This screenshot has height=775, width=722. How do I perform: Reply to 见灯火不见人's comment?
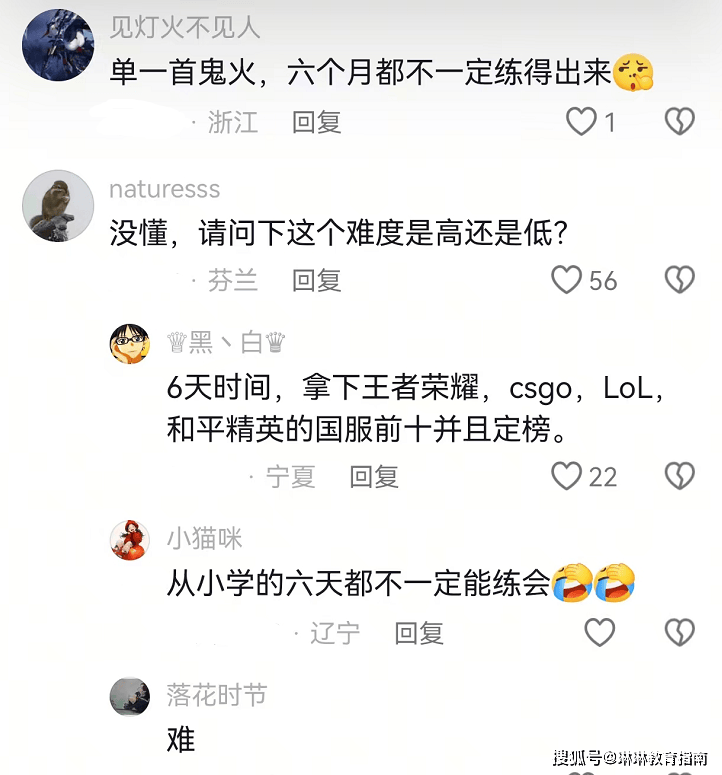tap(316, 122)
